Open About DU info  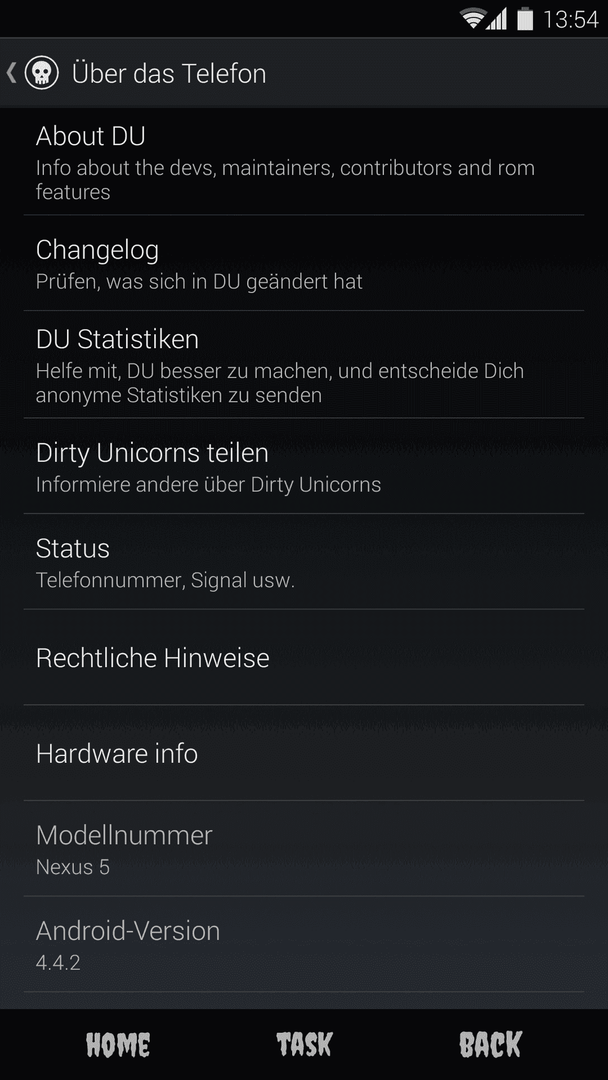pyautogui.click(x=304, y=162)
